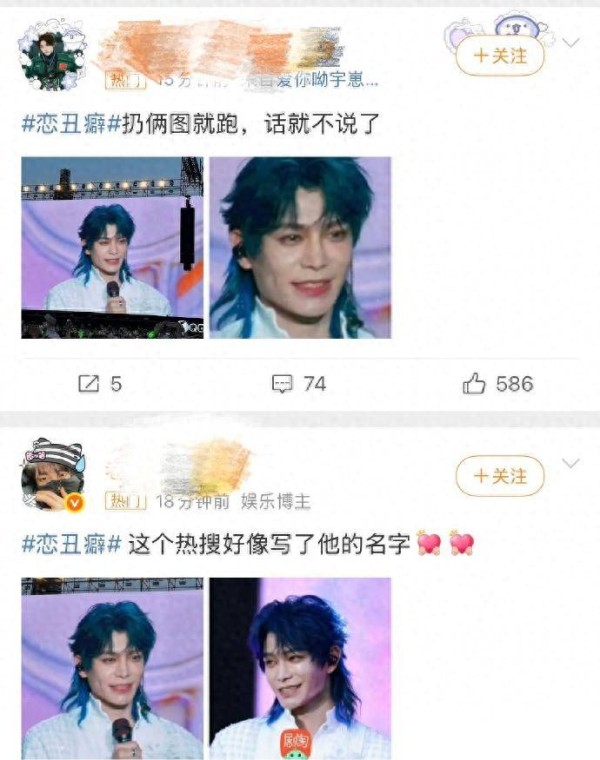This screenshot has width=600, height=760.
Task: Open the 74 comments on the first post
Action: click(x=300, y=384)
